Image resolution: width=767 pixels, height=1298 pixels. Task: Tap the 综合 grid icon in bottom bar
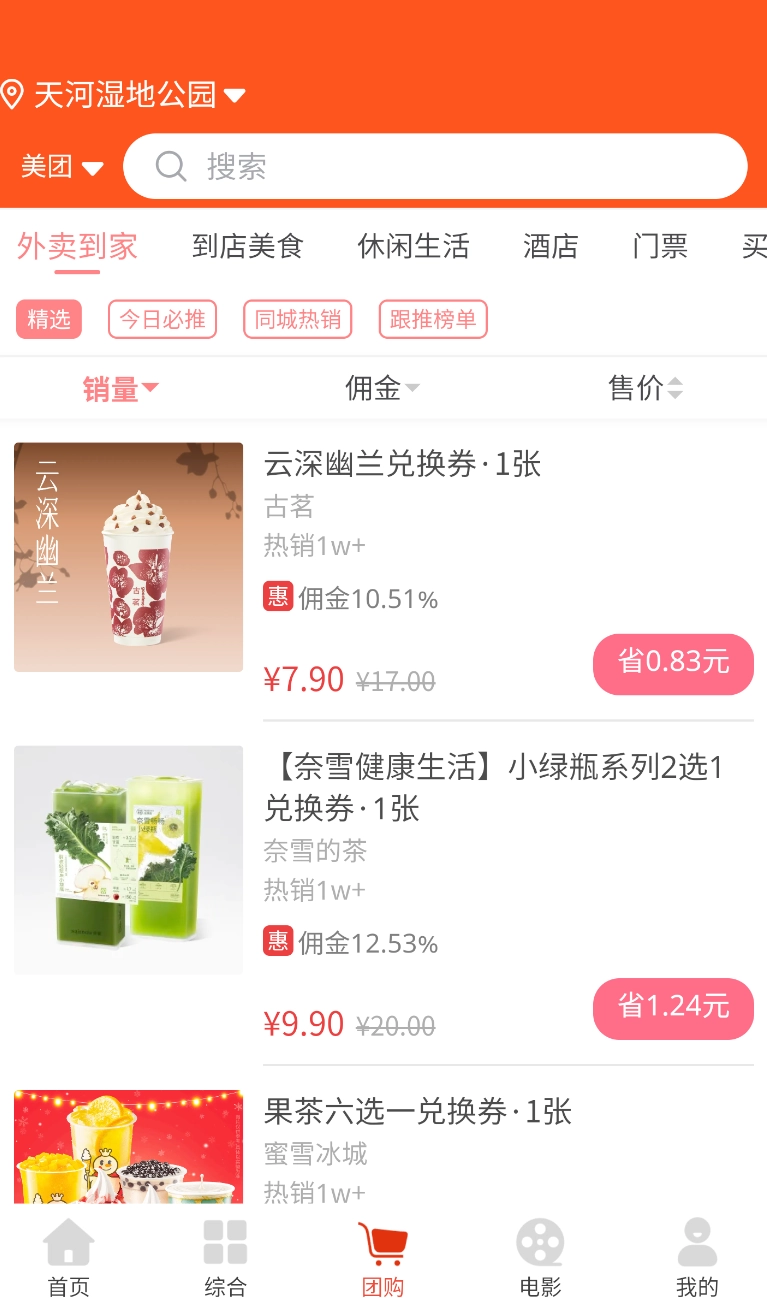point(224,1243)
